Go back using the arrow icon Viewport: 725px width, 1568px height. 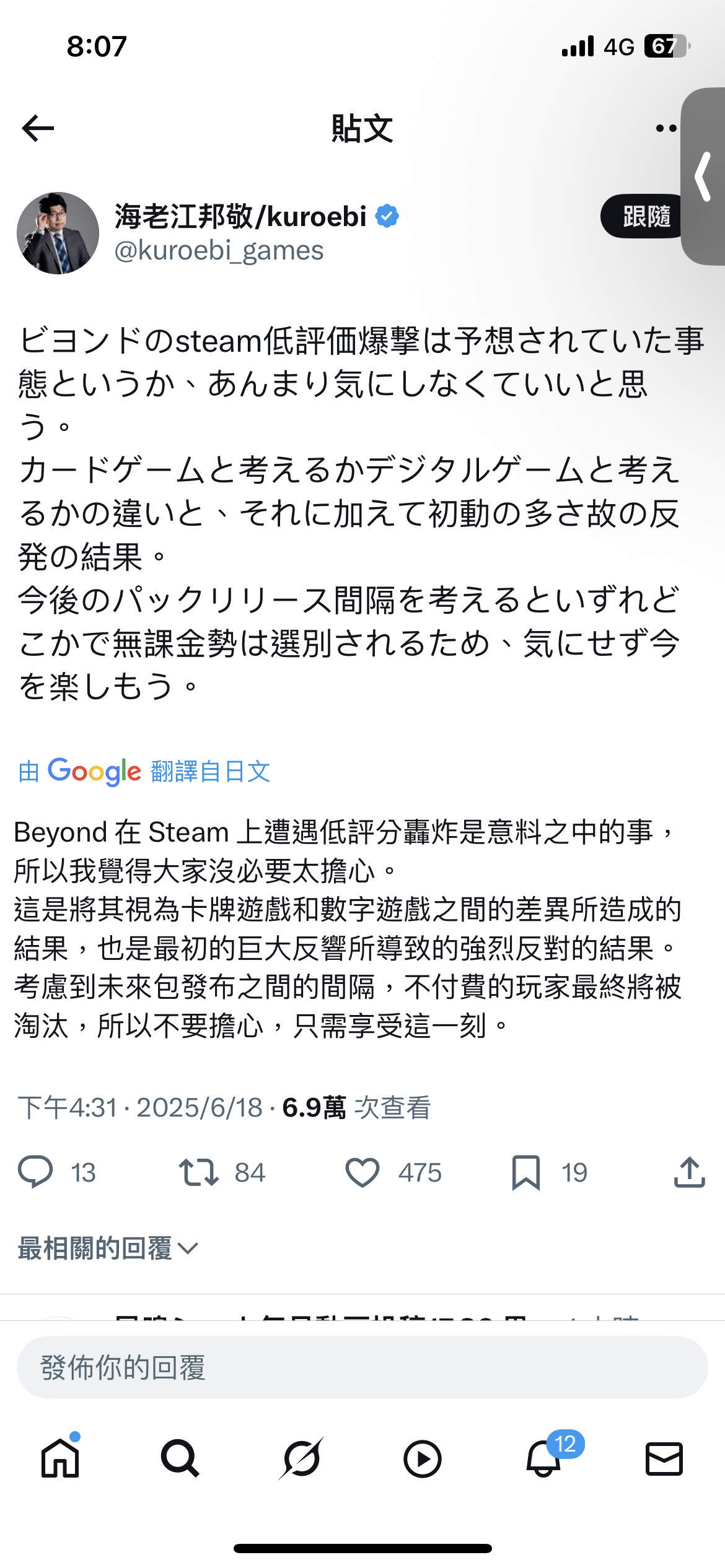point(38,128)
